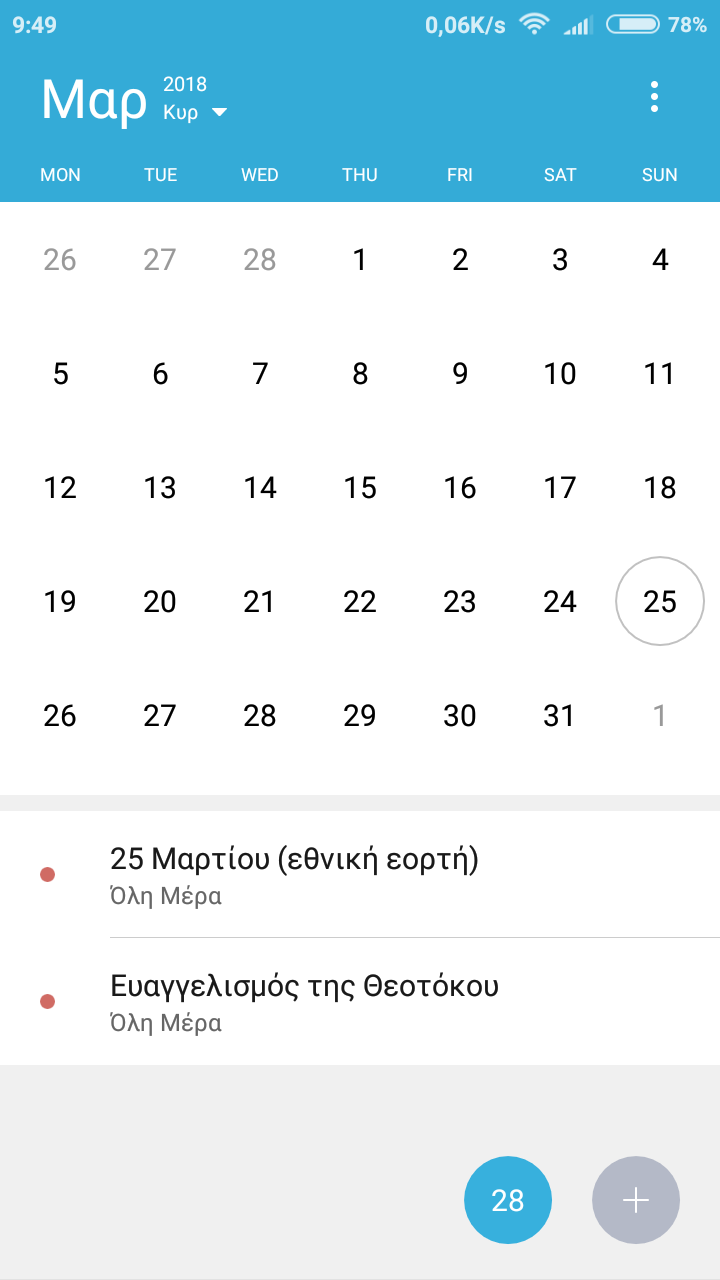Screen dimensions: 720x1280
Task: Select March 14 in the calendar
Action: pyautogui.click(x=260, y=488)
